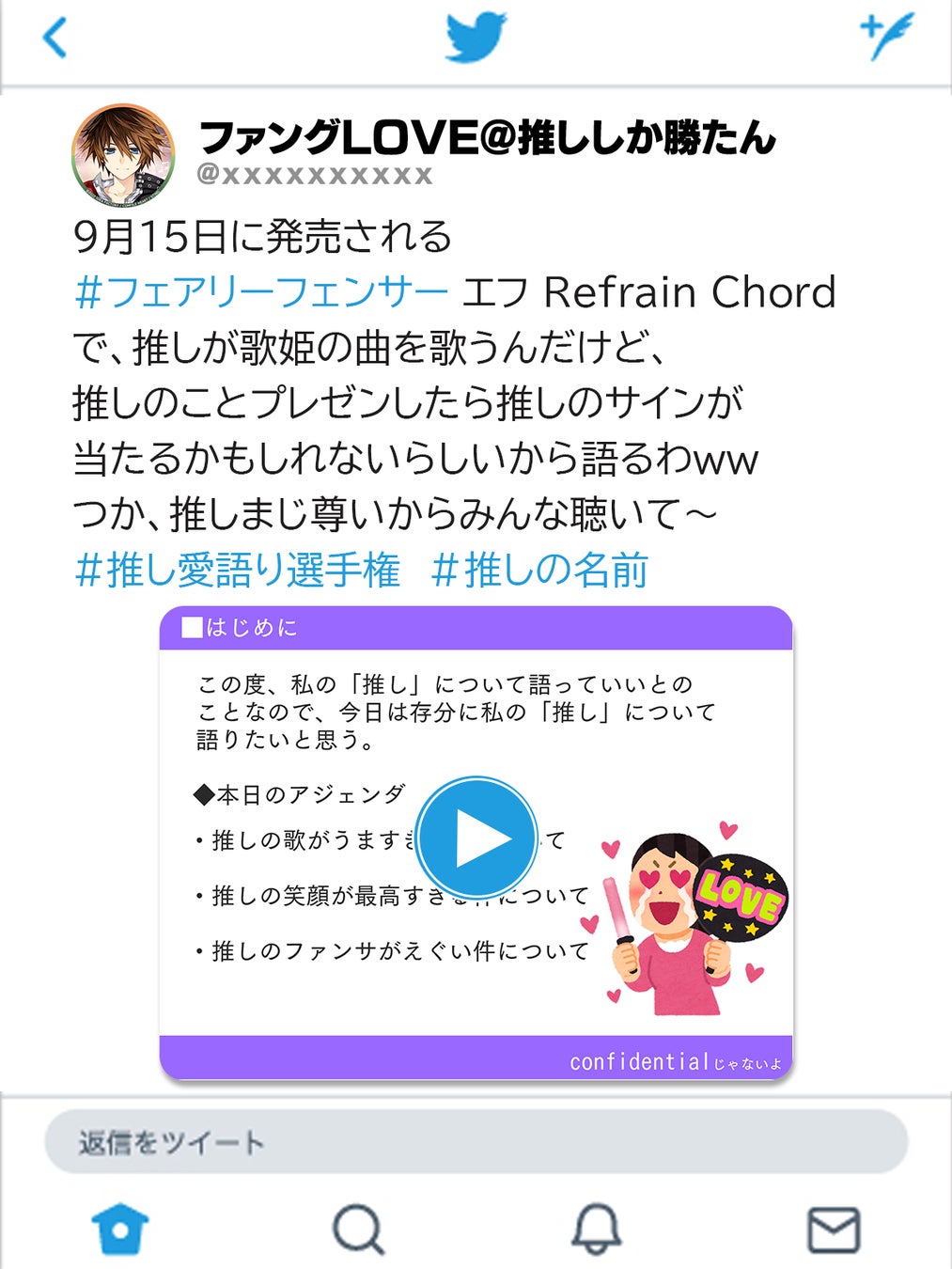Open the notifications bell tab
This screenshot has height=1269, width=952.
tap(596, 1229)
